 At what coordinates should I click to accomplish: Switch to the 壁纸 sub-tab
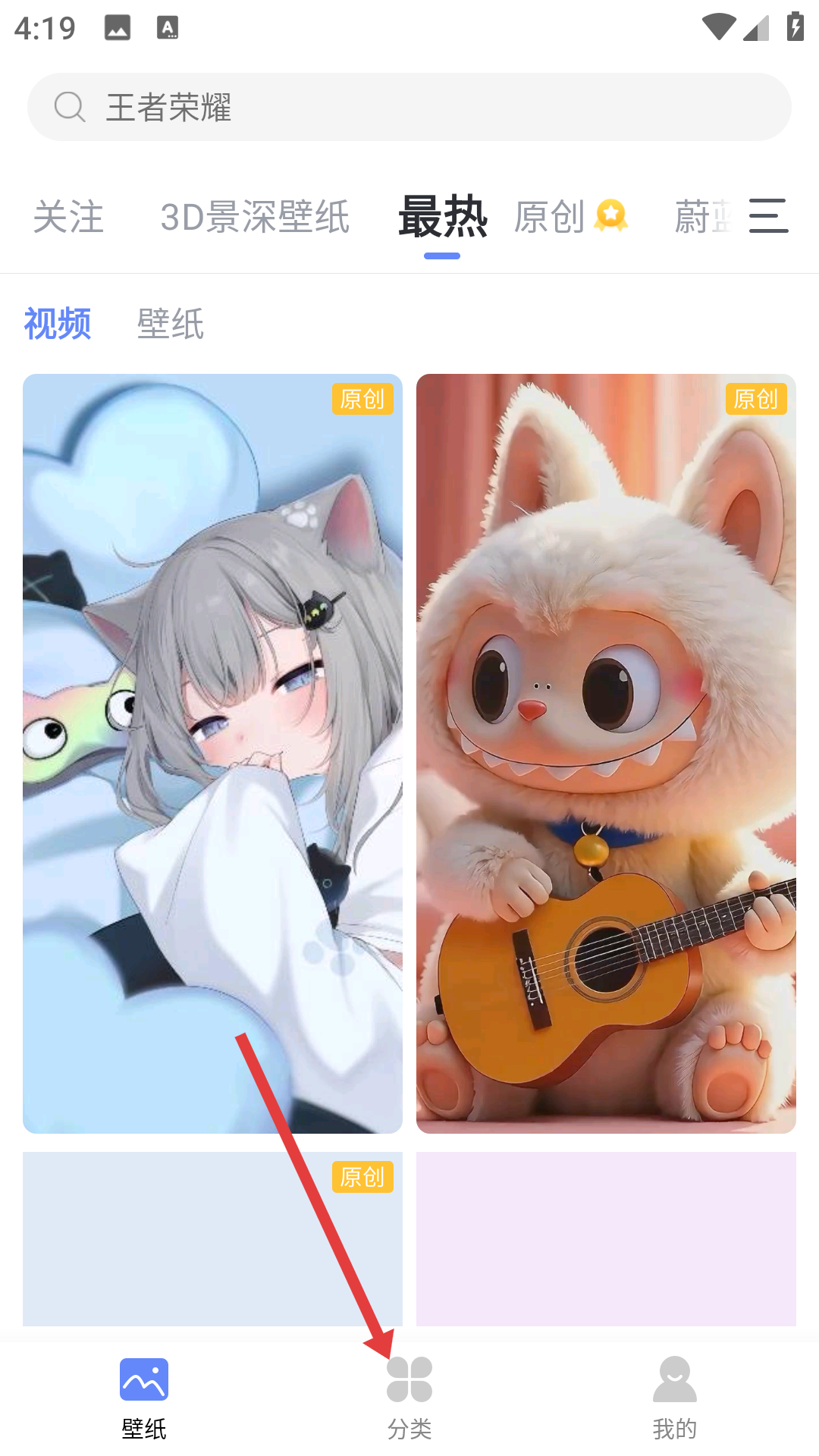point(171,324)
